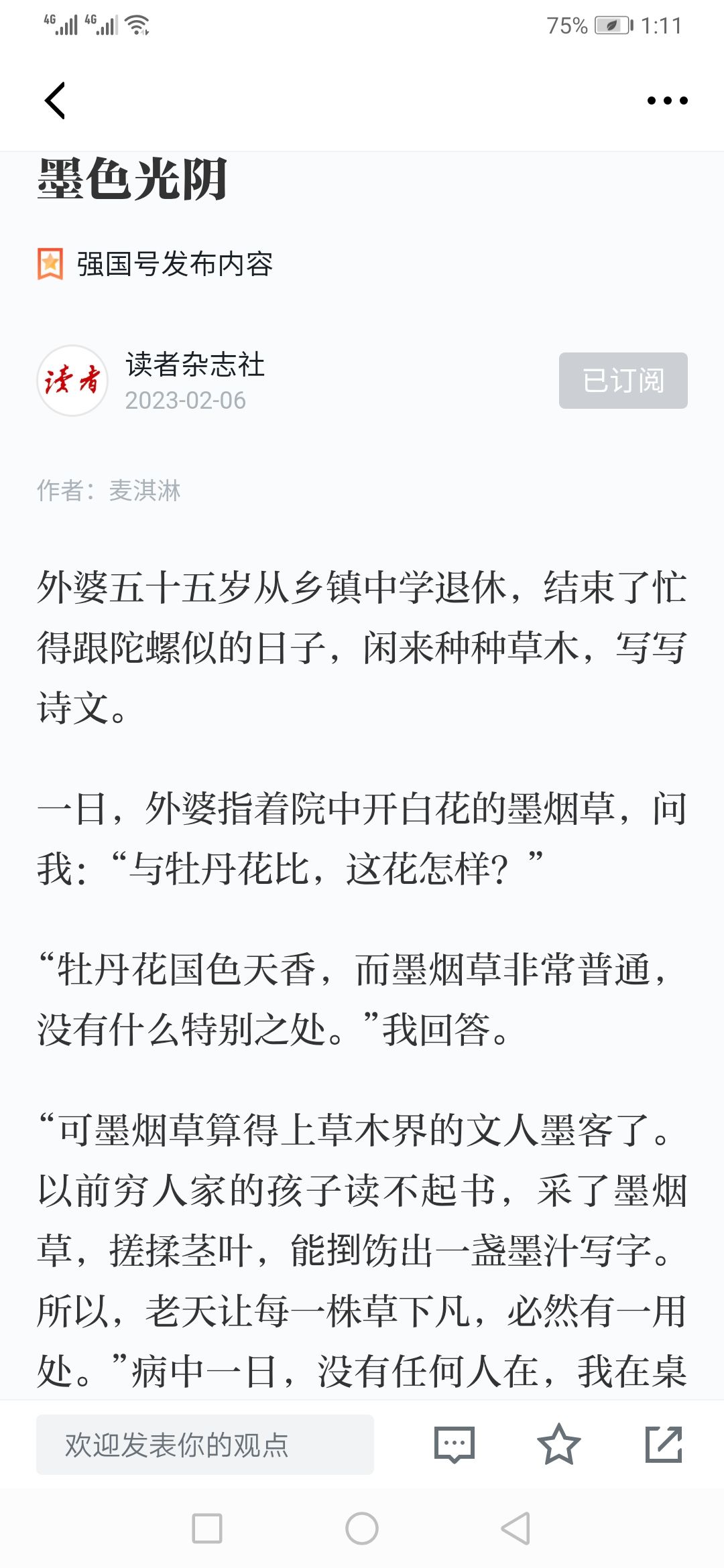Screen dimensions: 724x1568
Task: Go back using the top-left arrow
Action: point(55,101)
